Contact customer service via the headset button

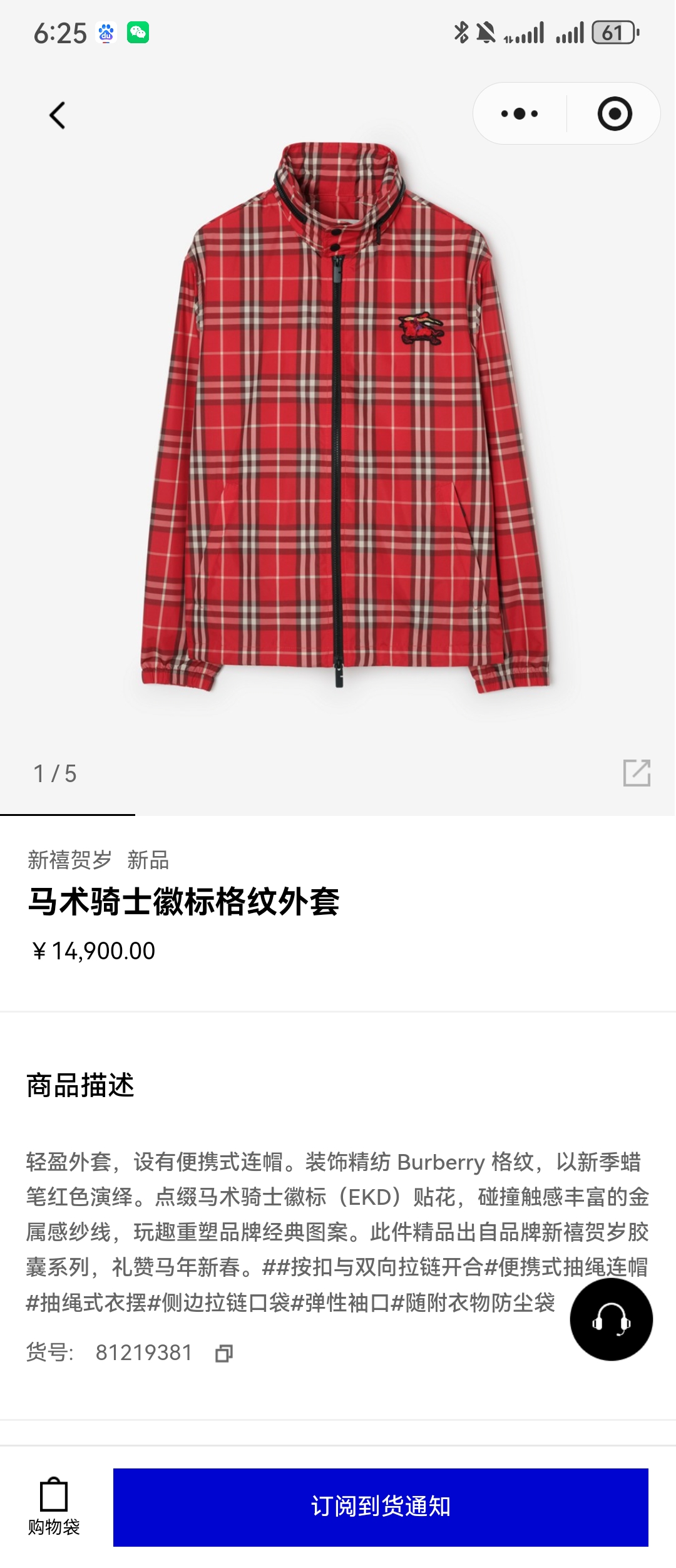coord(611,1319)
